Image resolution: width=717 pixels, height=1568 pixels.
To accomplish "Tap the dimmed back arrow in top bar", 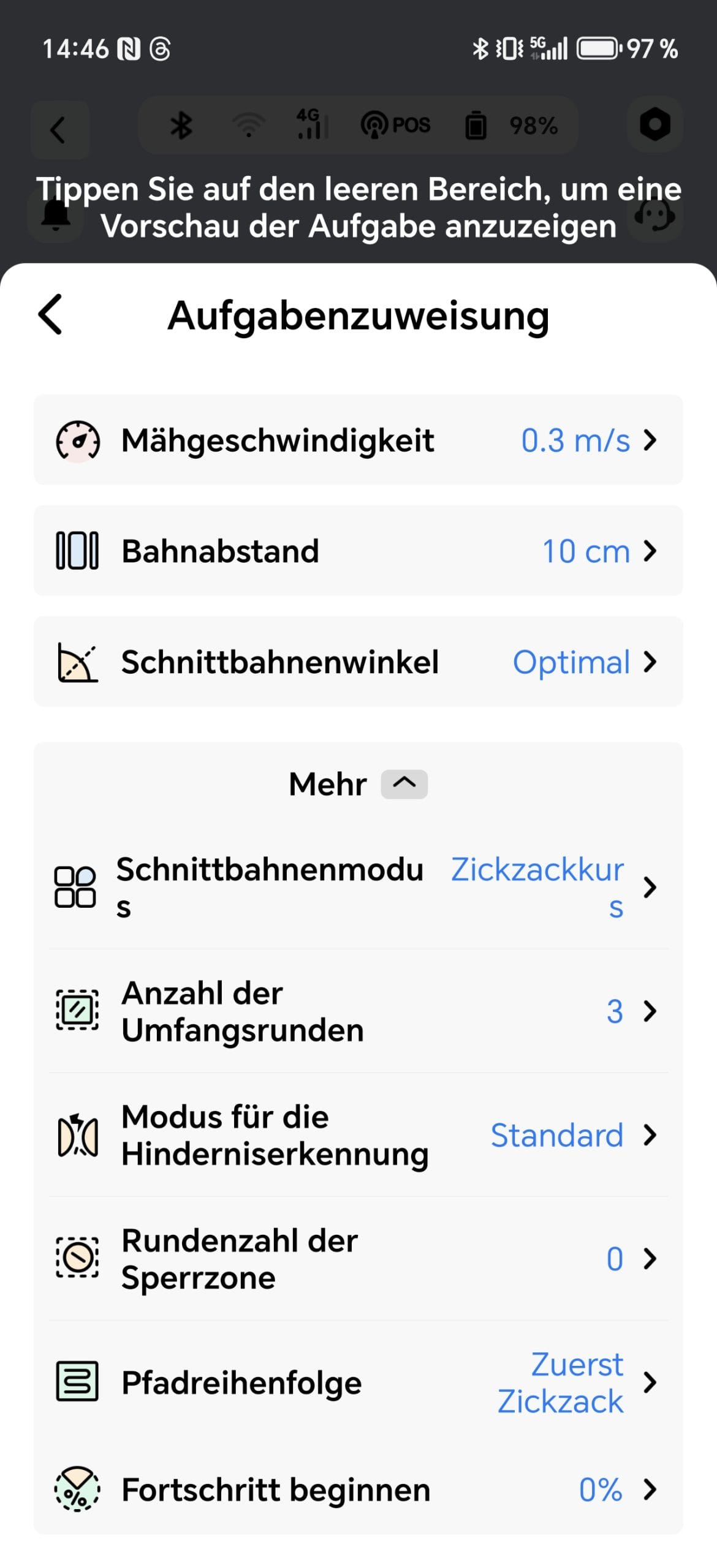I will [59, 129].
